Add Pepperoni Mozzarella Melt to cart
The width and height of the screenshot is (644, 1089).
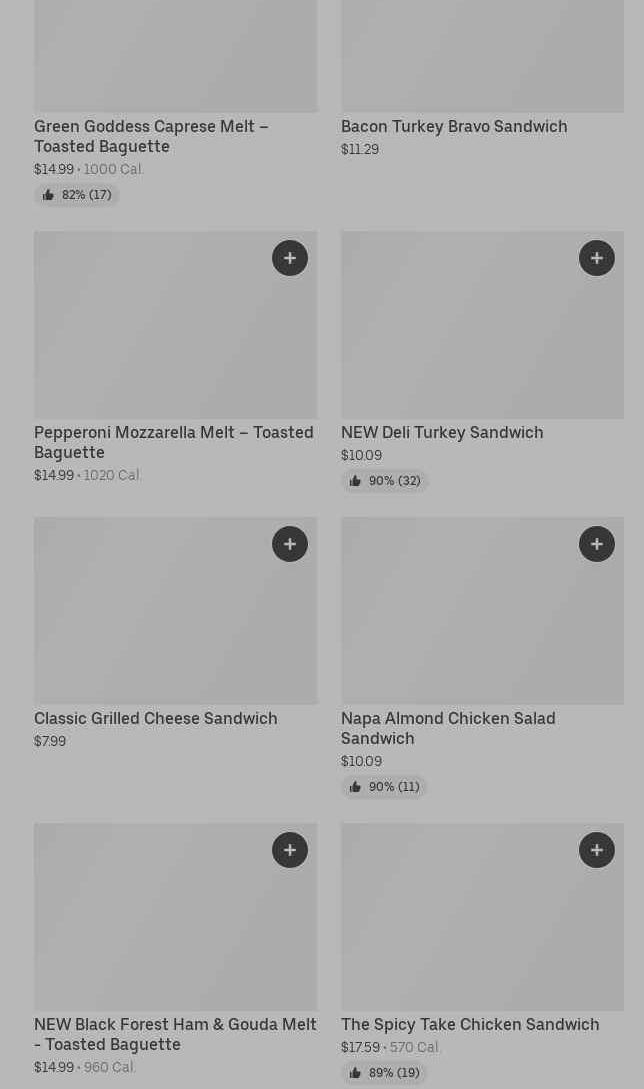click(290, 258)
